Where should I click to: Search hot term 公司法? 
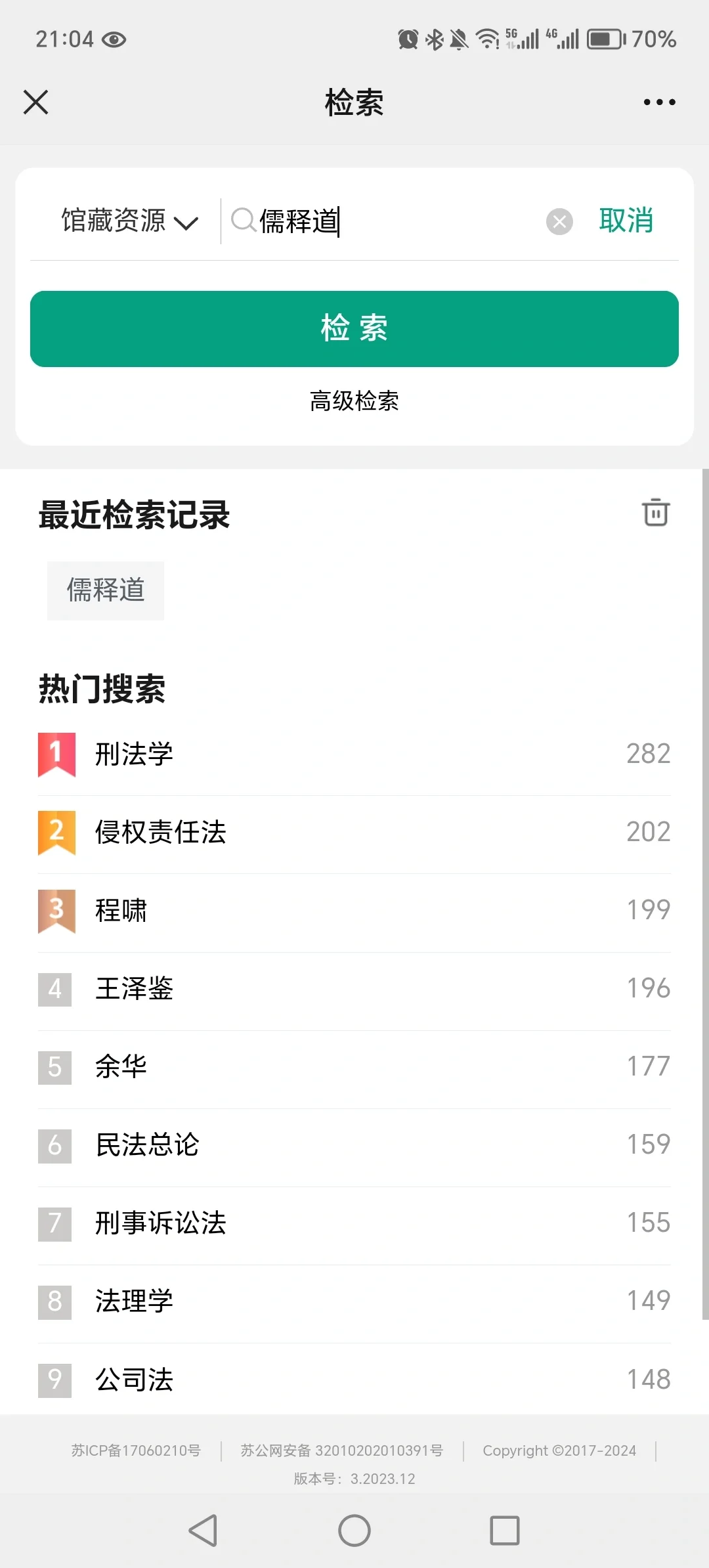coord(354,1380)
